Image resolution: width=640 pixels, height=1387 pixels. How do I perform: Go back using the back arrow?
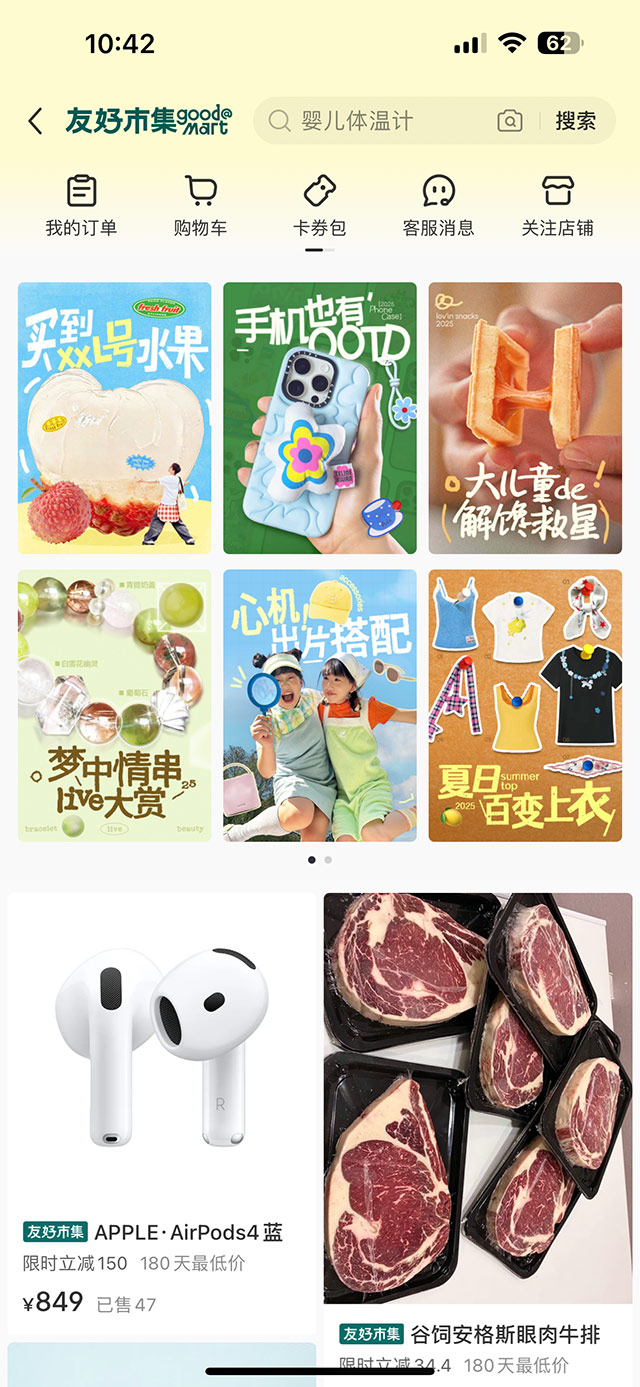[x=35, y=122]
